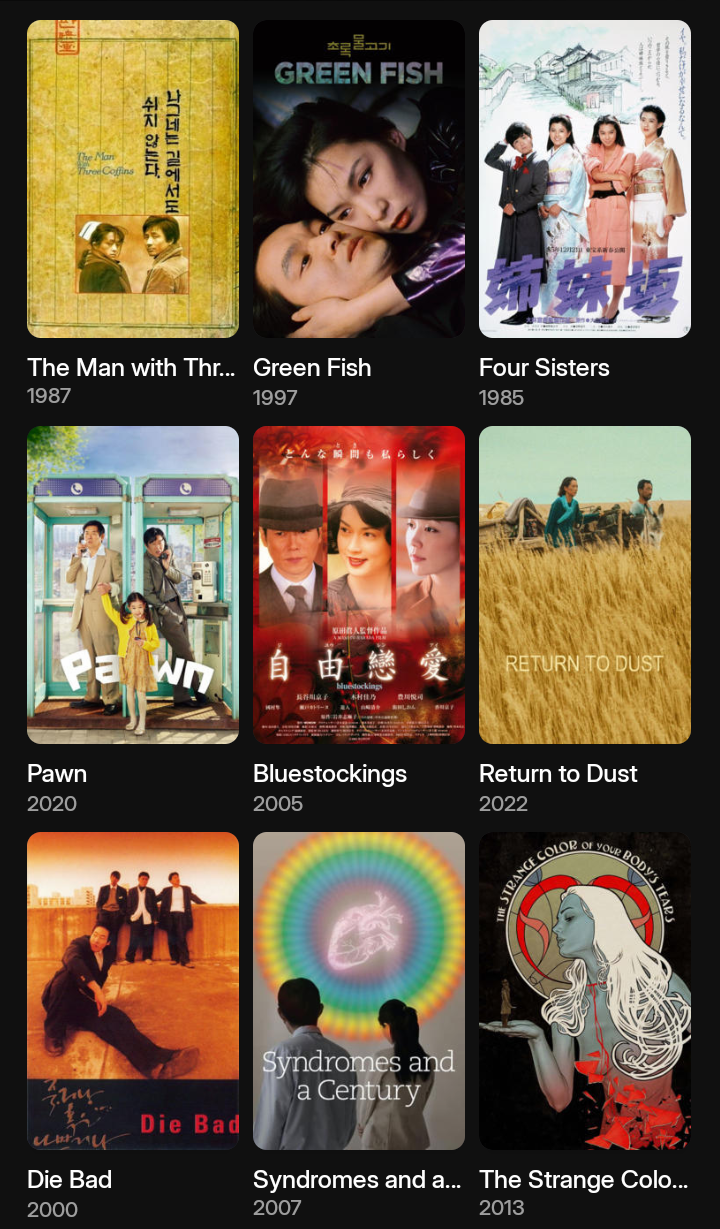
Task: Open the Bluestockings film tile
Action: point(359,585)
